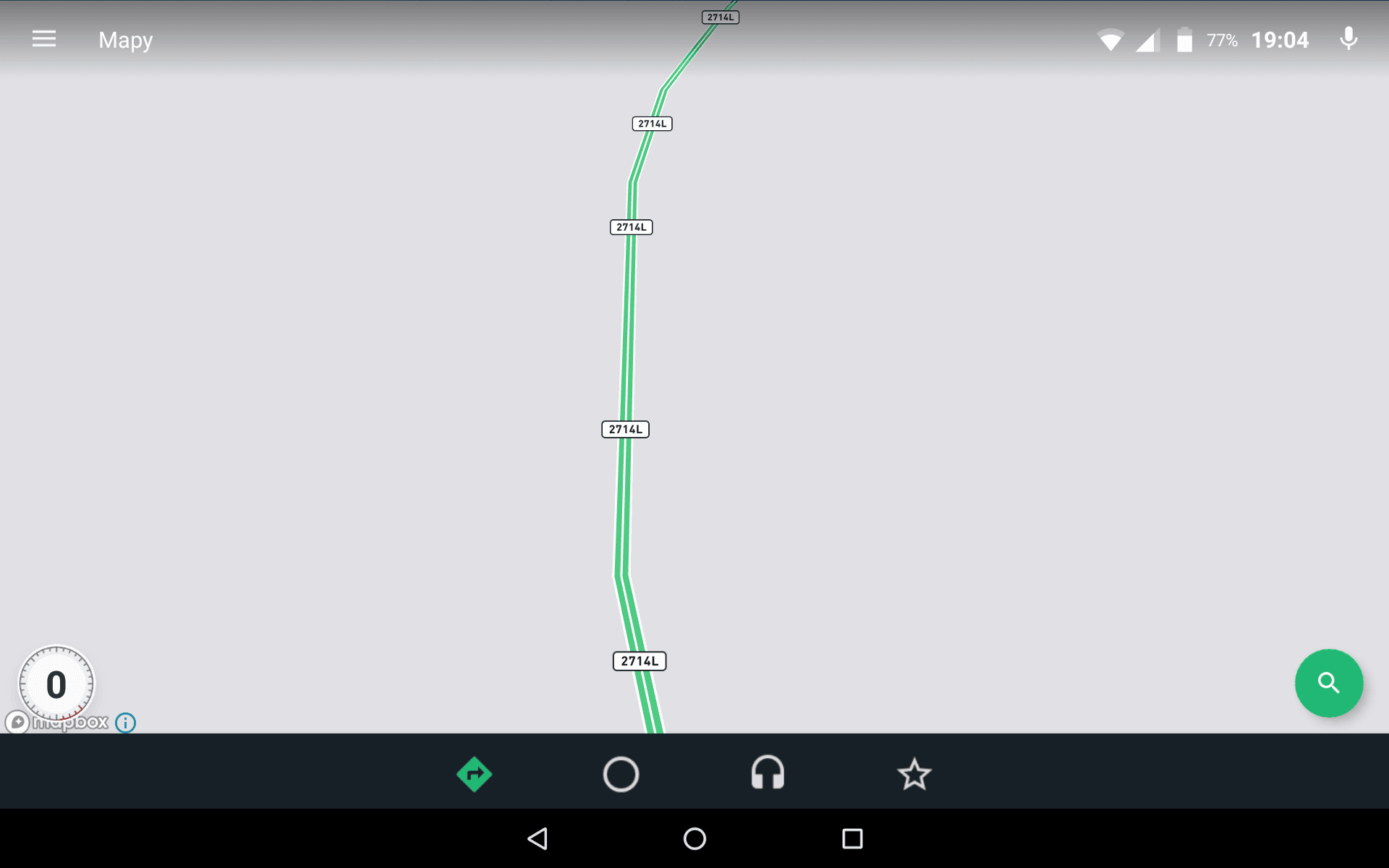The width and height of the screenshot is (1389, 868).
Task: Open the Mapbox info icon
Action: [126, 723]
